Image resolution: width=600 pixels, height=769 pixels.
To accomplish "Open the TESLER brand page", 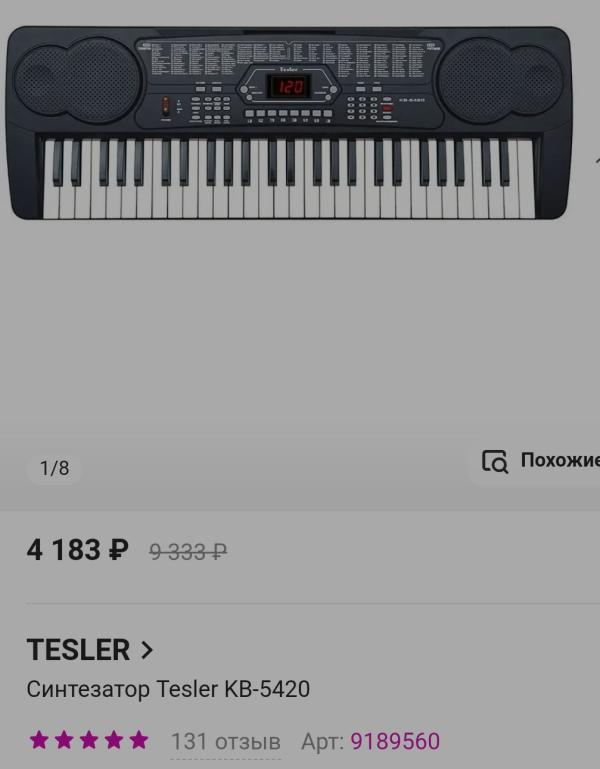I will pyautogui.click(x=90, y=650).
